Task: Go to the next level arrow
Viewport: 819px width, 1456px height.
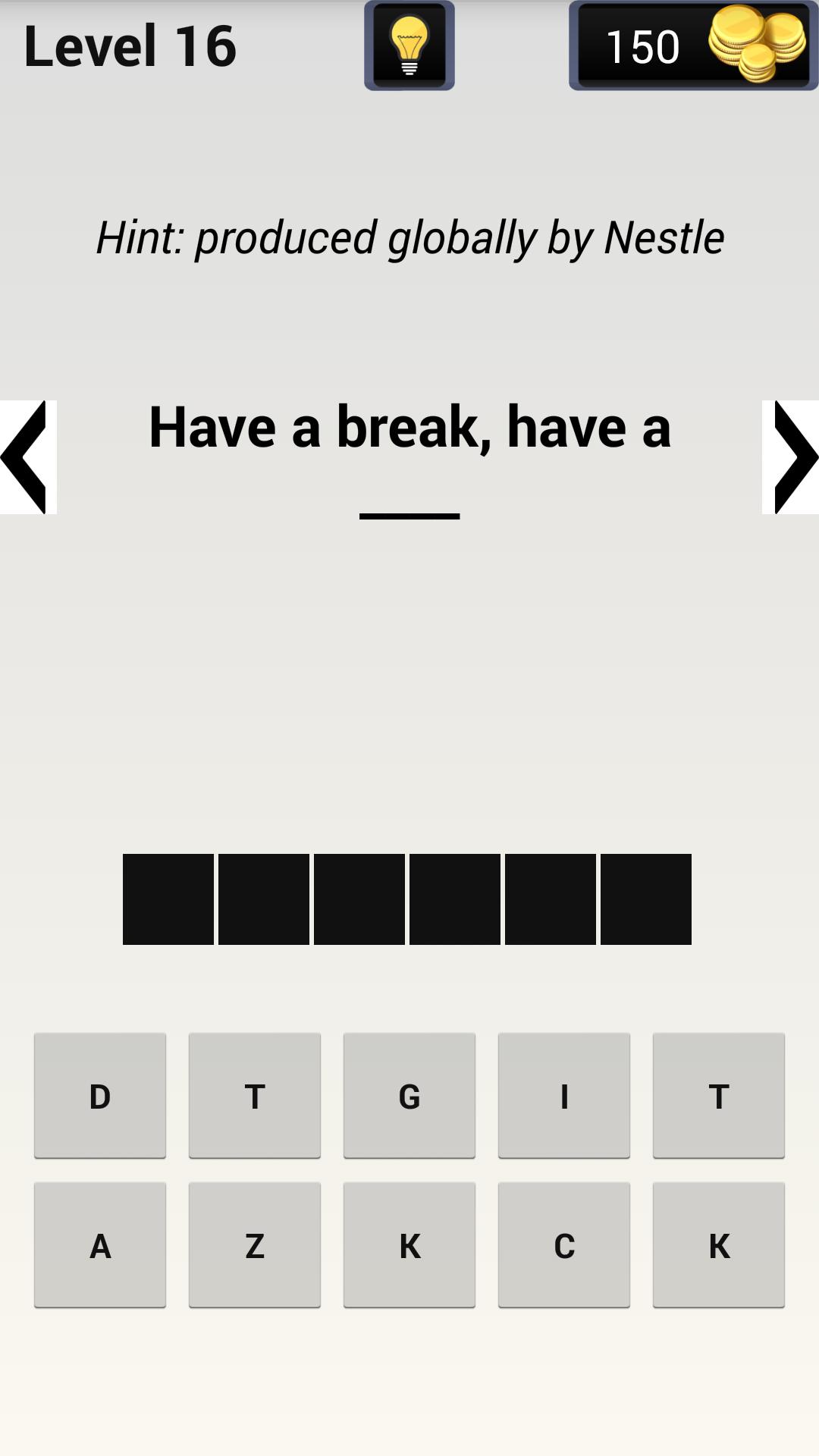Action: point(792,457)
